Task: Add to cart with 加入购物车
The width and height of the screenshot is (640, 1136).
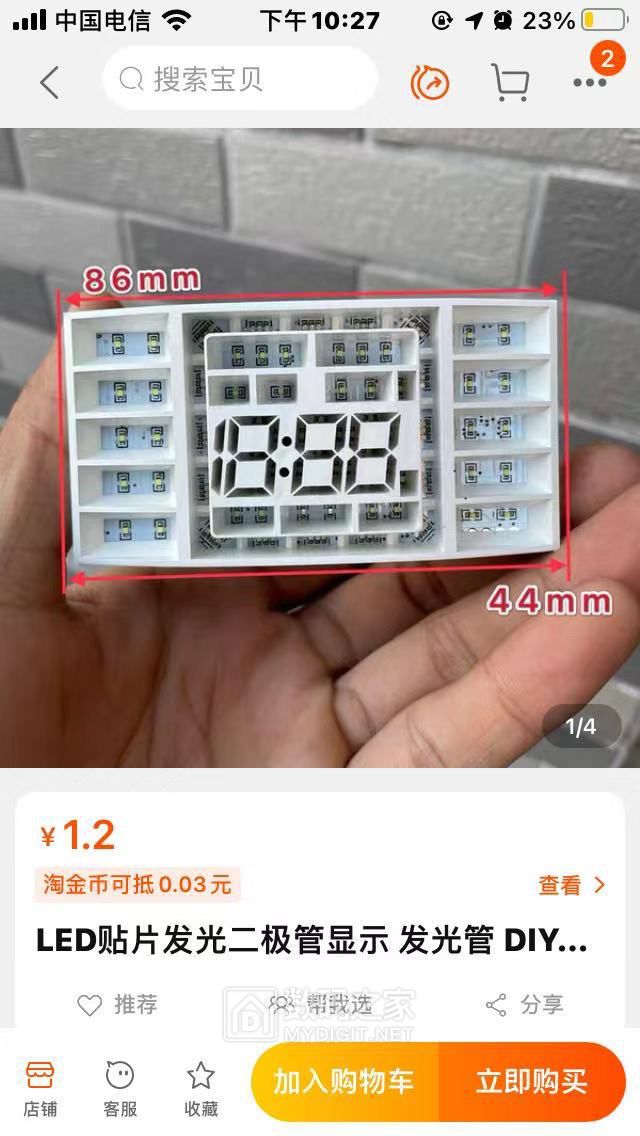Action: click(x=344, y=1081)
